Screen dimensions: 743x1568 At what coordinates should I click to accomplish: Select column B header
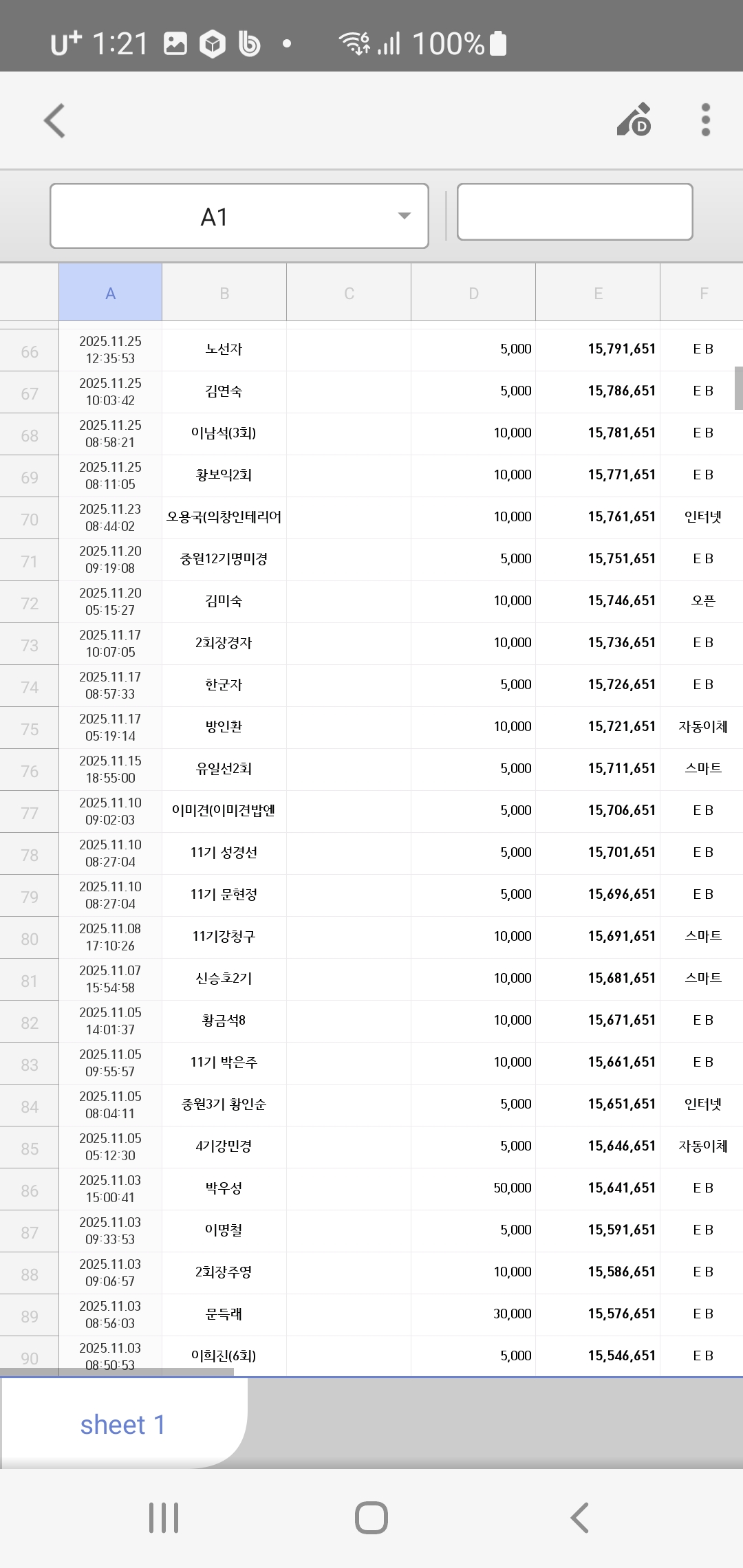point(224,294)
